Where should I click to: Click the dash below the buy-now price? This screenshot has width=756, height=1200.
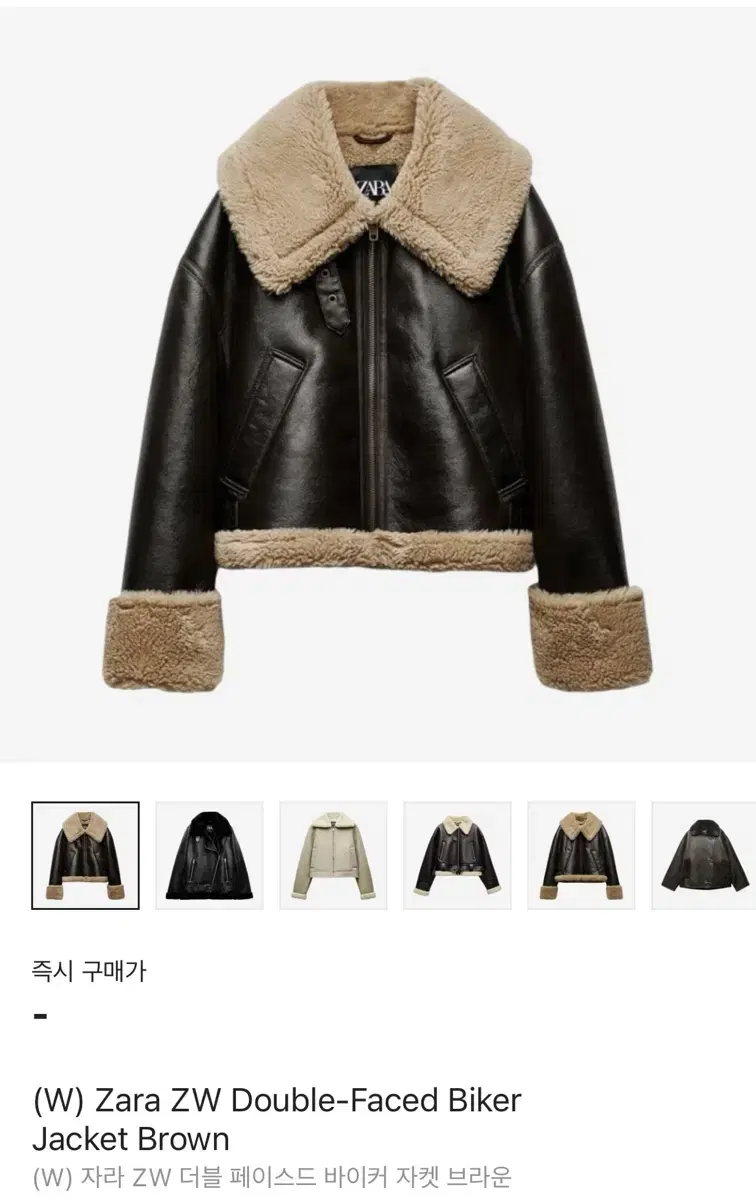point(40,1016)
